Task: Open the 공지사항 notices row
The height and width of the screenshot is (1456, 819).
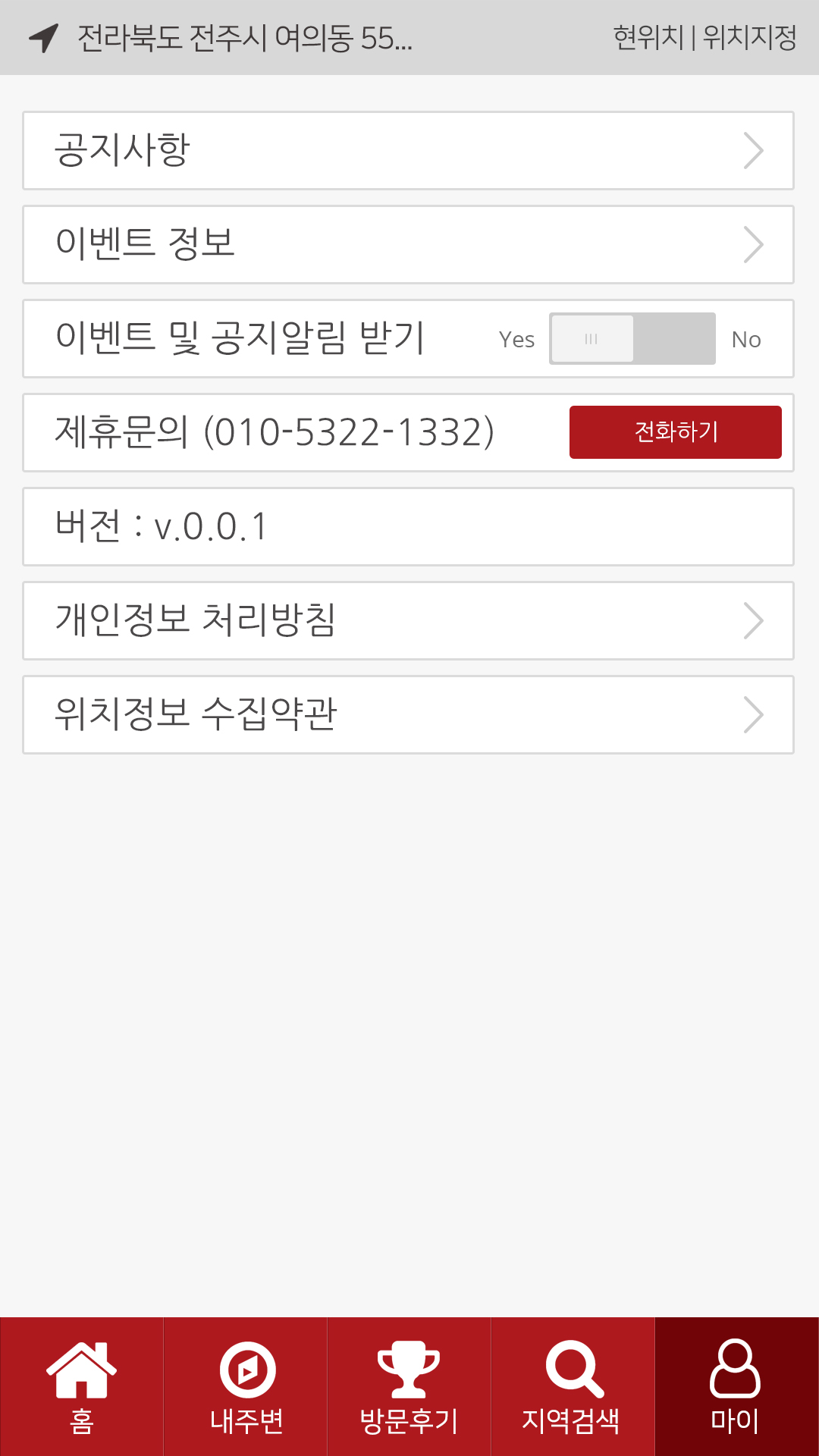Action: (408, 150)
